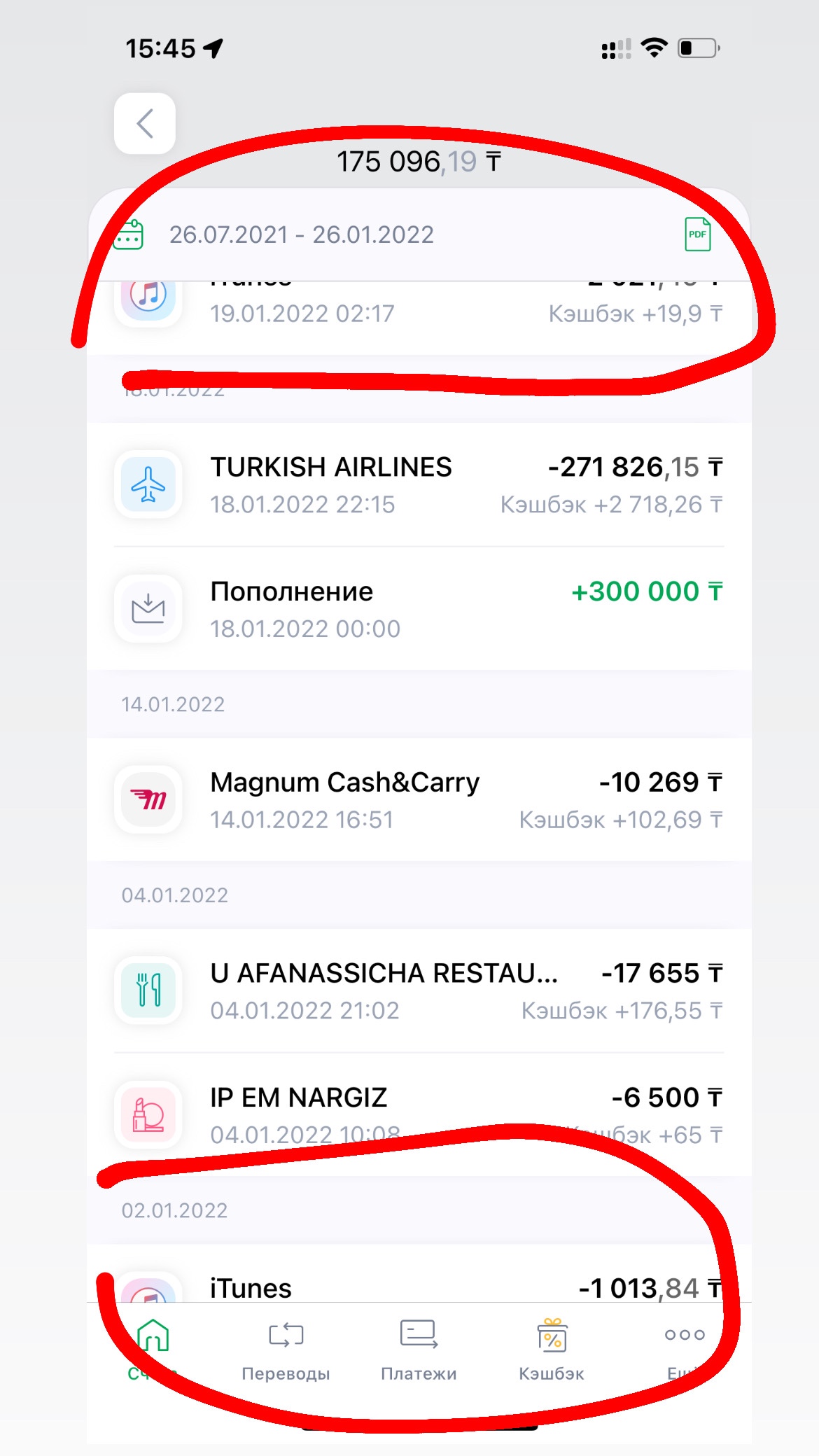The height and width of the screenshot is (1456, 819).
Task: Open the Magnum Cash&Carry transaction
Action: pos(419,799)
